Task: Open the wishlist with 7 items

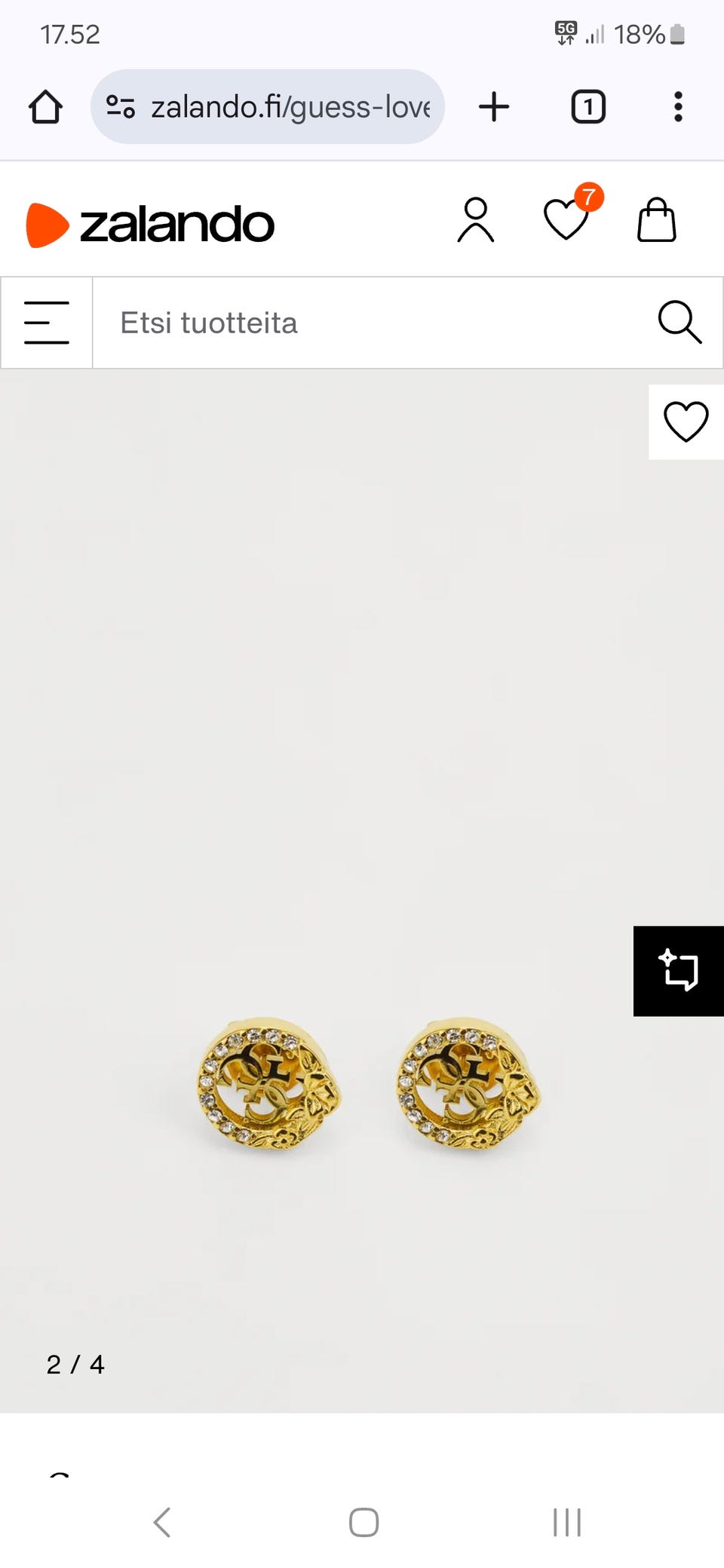Action: [567, 219]
